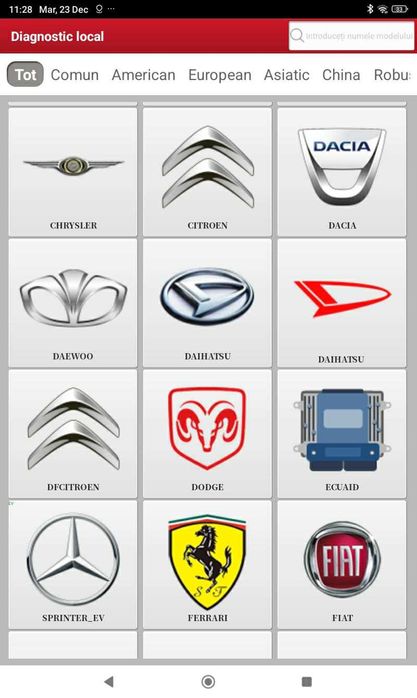Switch to the Asiatic tab

coord(287,75)
